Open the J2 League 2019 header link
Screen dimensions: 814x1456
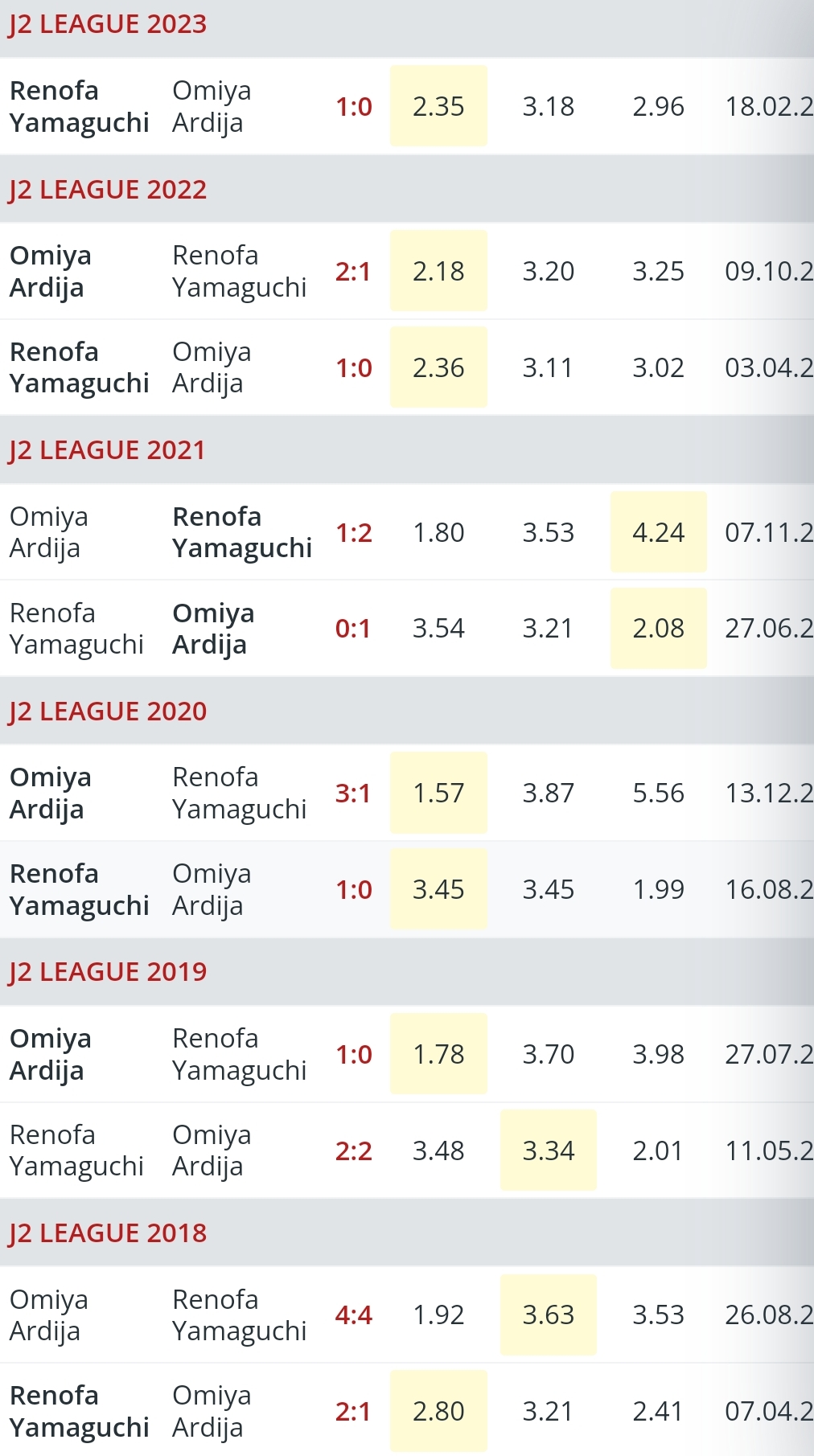[x=108, y=972]
